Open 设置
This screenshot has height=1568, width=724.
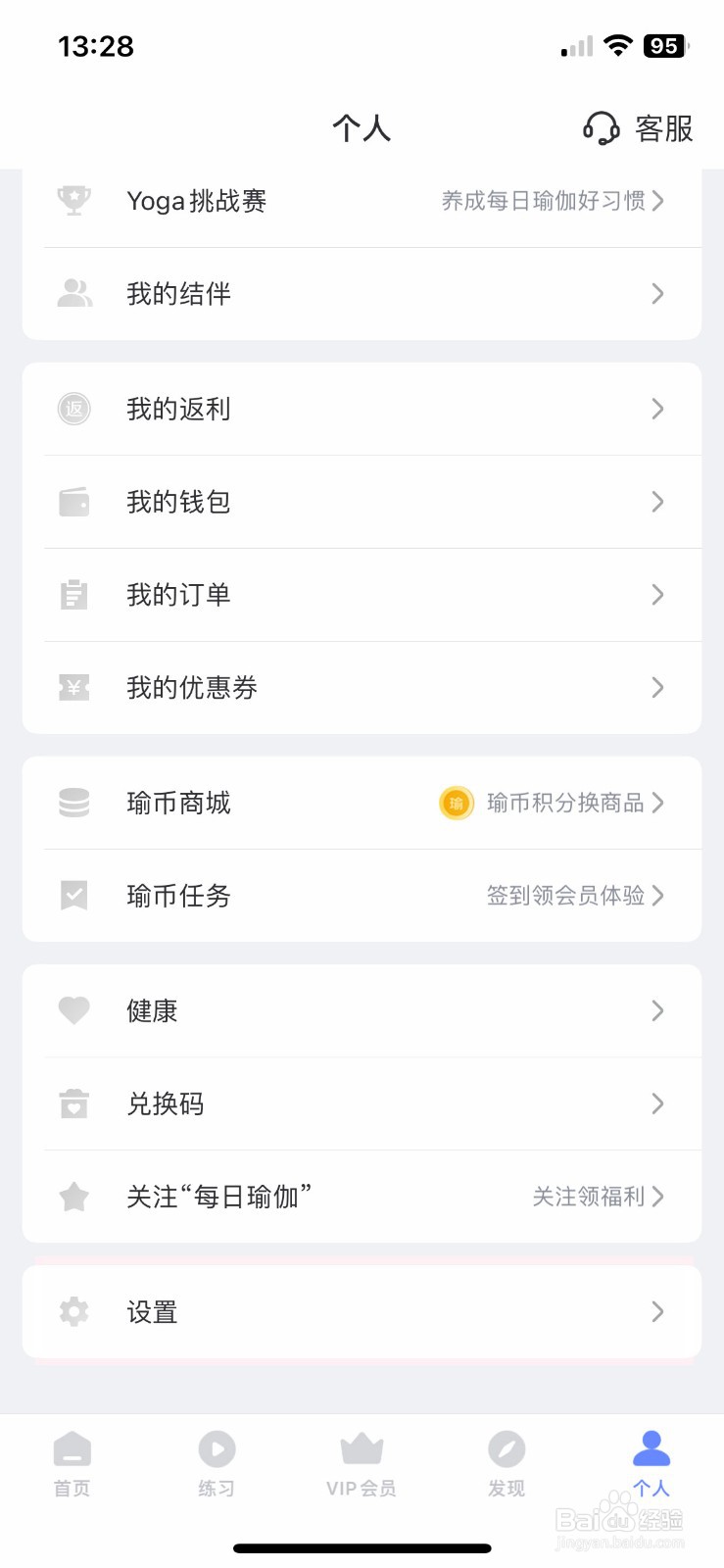[x=362, y=1311]
